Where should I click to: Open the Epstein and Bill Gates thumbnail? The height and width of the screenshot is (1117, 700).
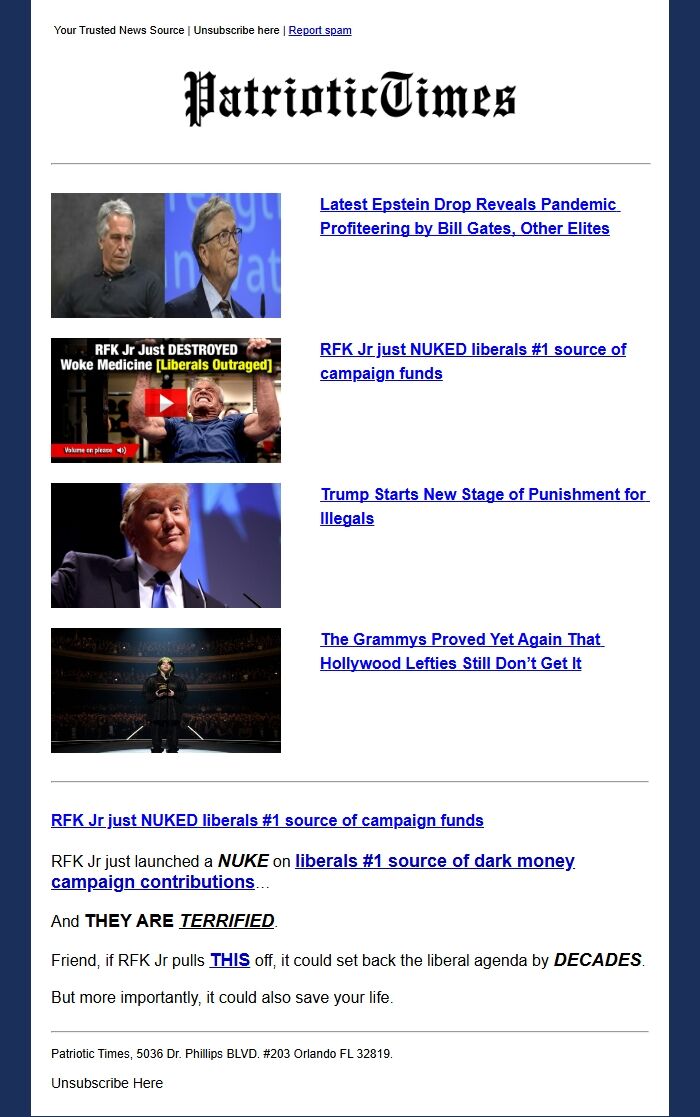166,255
